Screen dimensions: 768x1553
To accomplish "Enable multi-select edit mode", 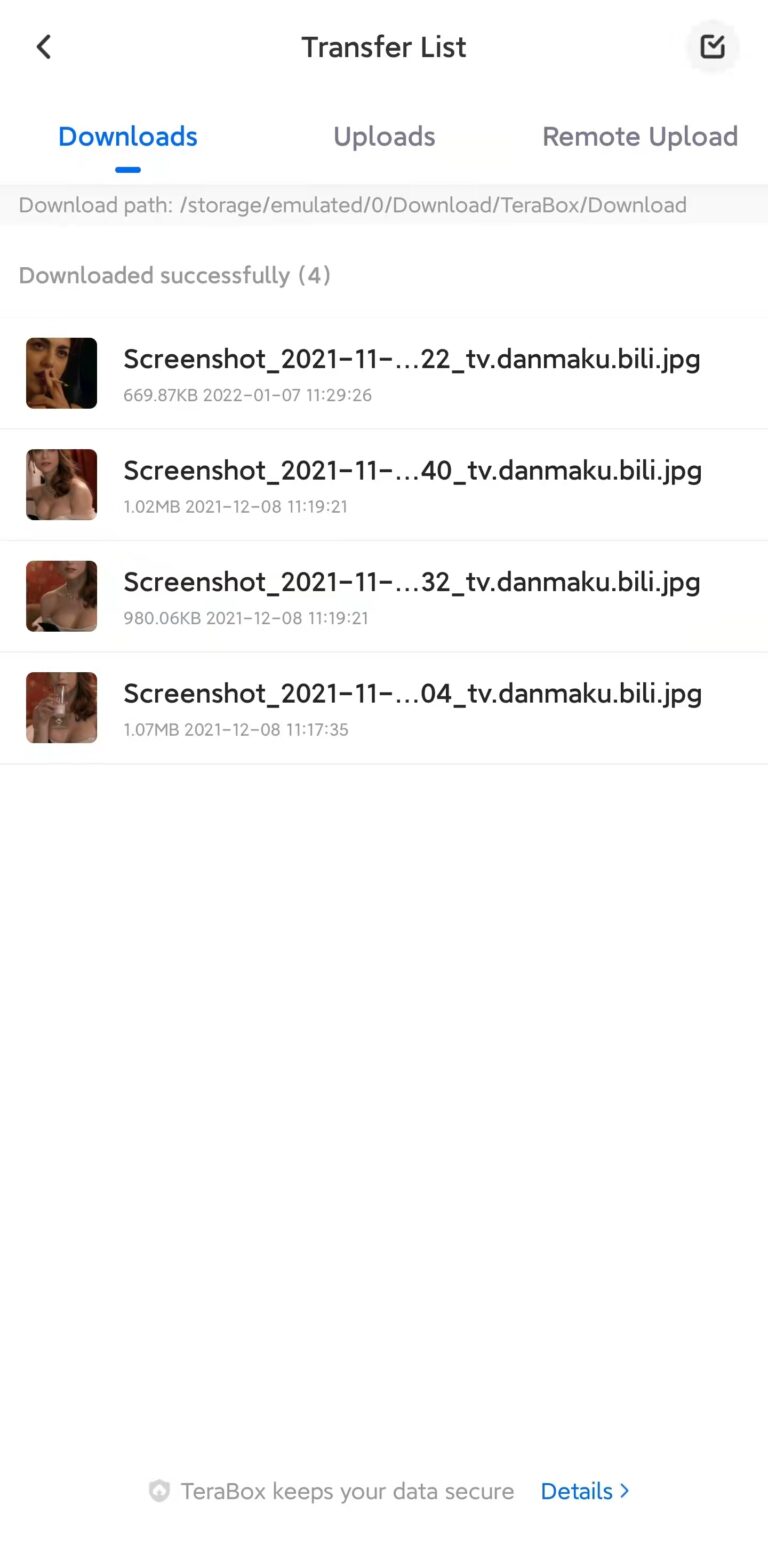I will (x=712, y=47).
